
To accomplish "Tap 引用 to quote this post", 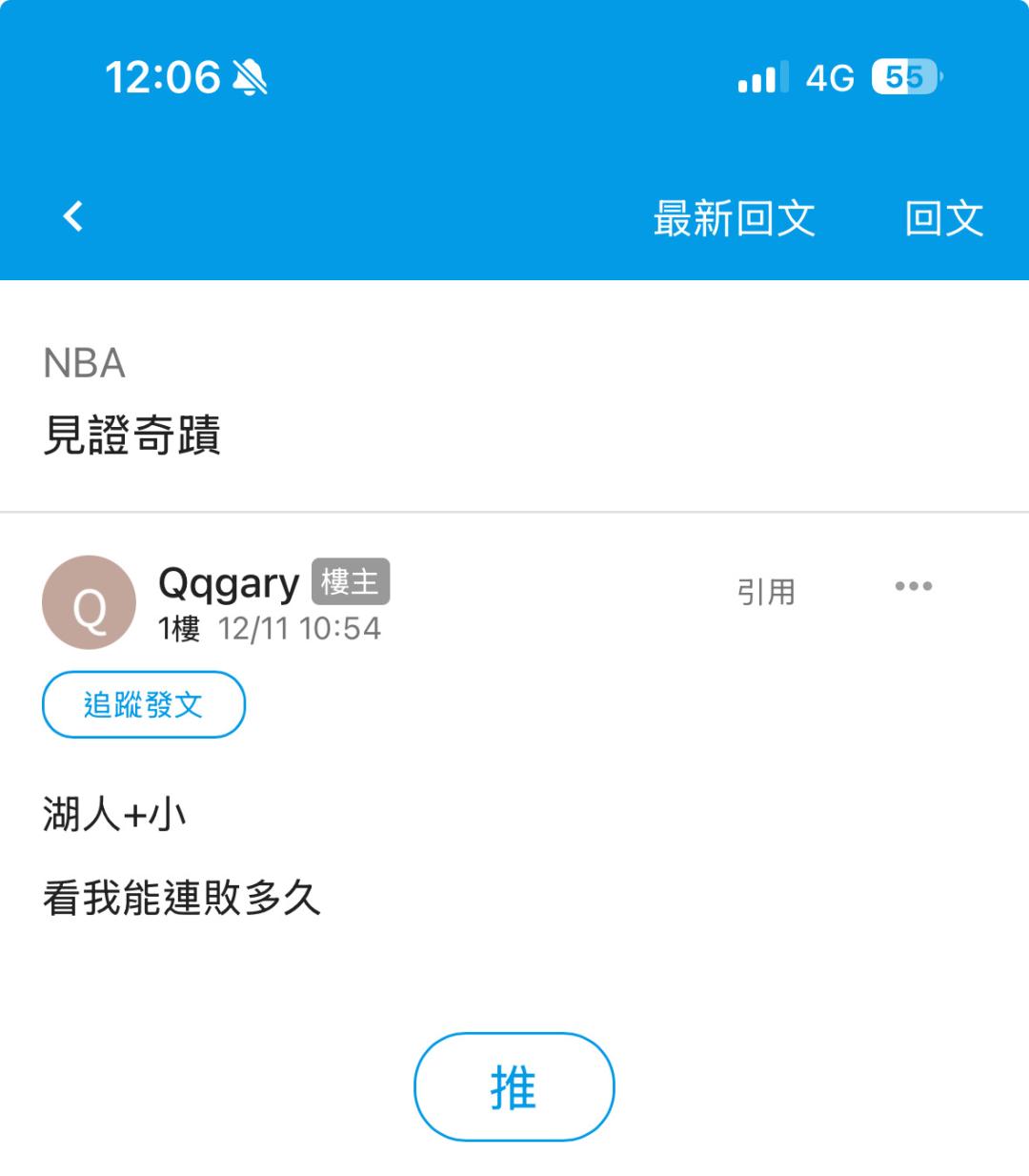I will [x=765, y=592].
